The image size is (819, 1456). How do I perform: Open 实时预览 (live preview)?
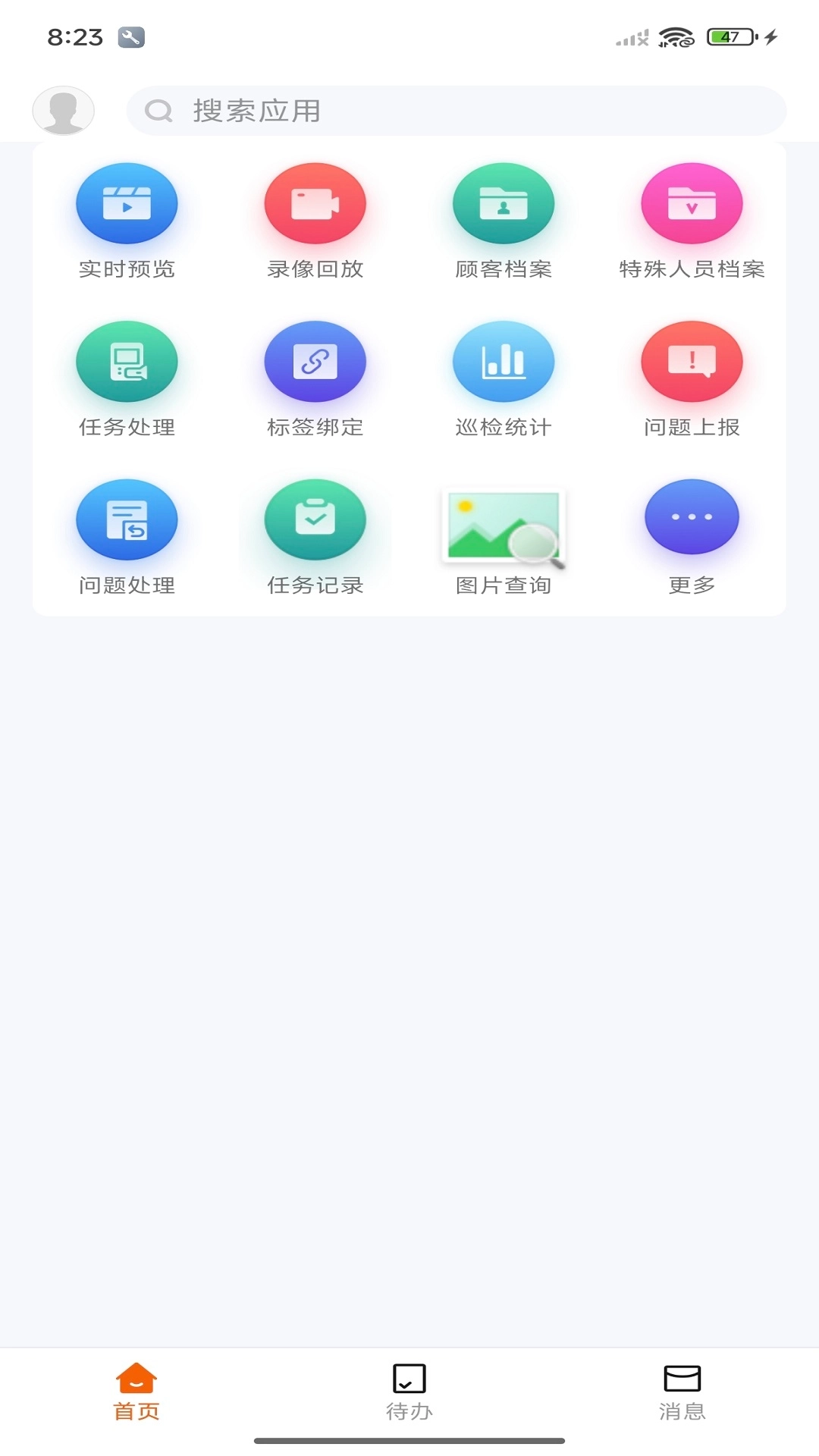(x=127, y=203)
